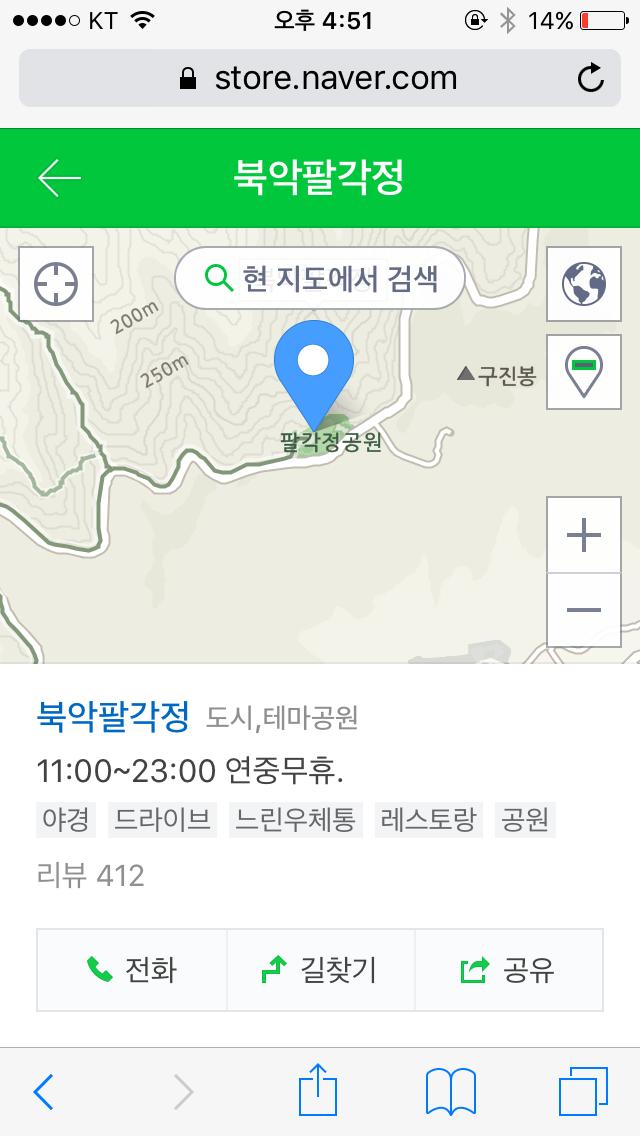The height and width of the screenshot is (1136, 640).
Task: Toggle the map pin marker button
Action: pyautogui.click(x=584, y=372)
